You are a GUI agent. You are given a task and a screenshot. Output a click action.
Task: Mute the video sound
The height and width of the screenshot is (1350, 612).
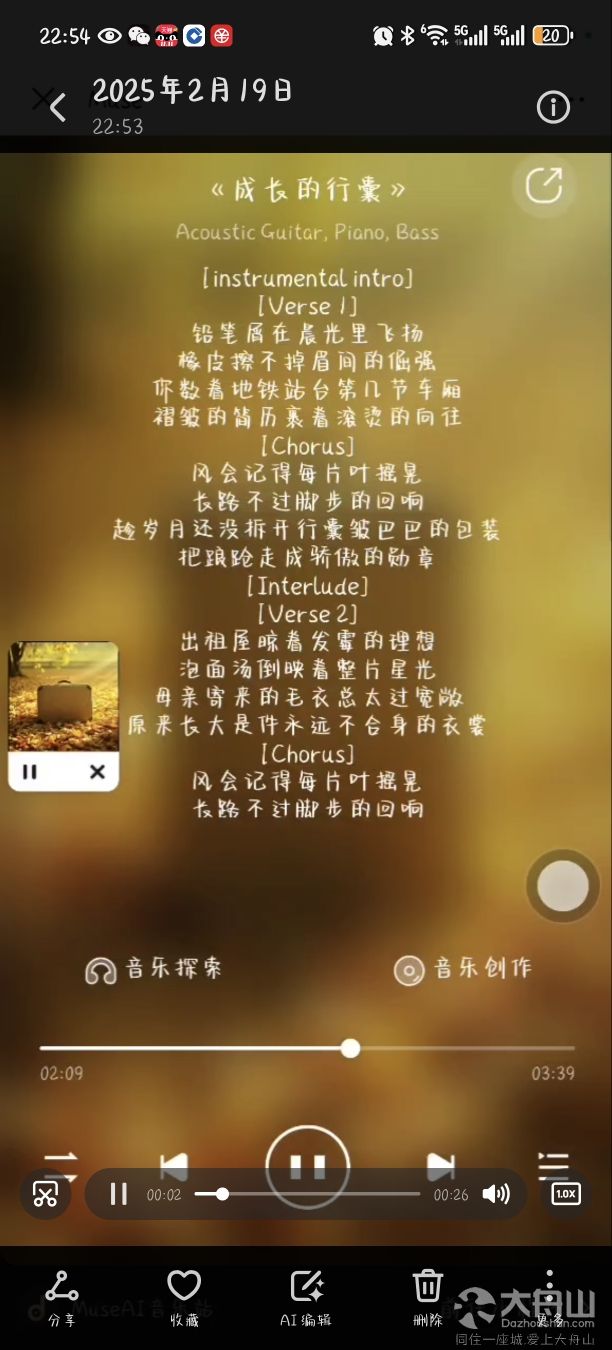[496, 1194]
